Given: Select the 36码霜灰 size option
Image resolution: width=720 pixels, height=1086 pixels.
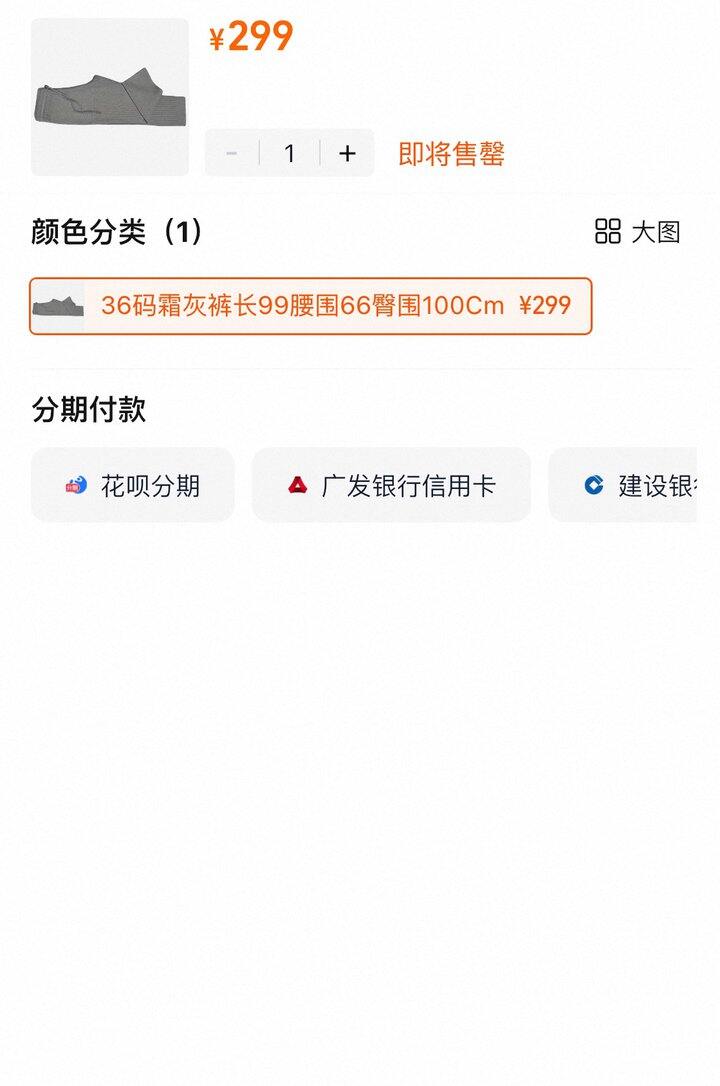Looking at the screenshot, I should pyautogui.click(x=311, y=306).
